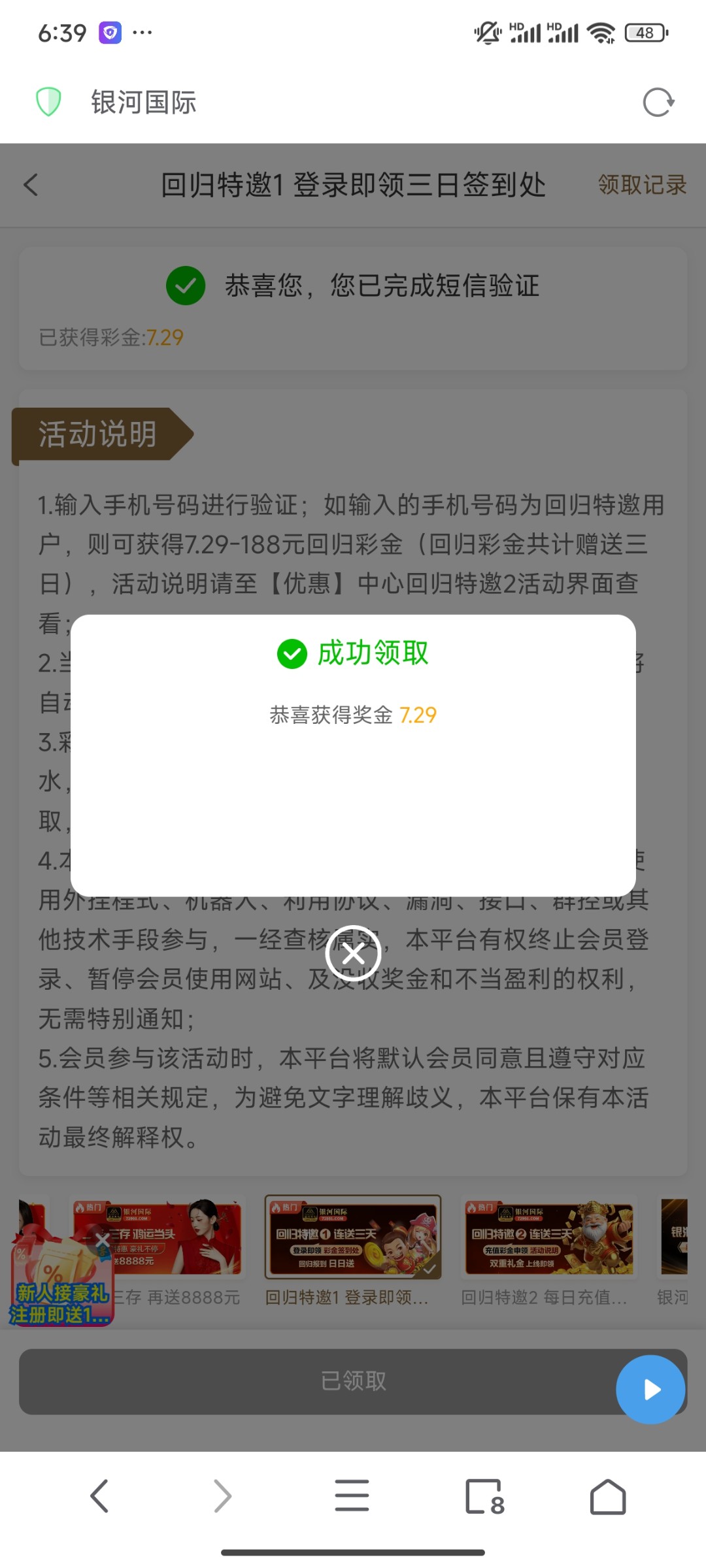Viewport: 706px width, 1568px height.
Task: Open 领取记录 claim history
Action: pyautogui.click(x=642, y=185)
